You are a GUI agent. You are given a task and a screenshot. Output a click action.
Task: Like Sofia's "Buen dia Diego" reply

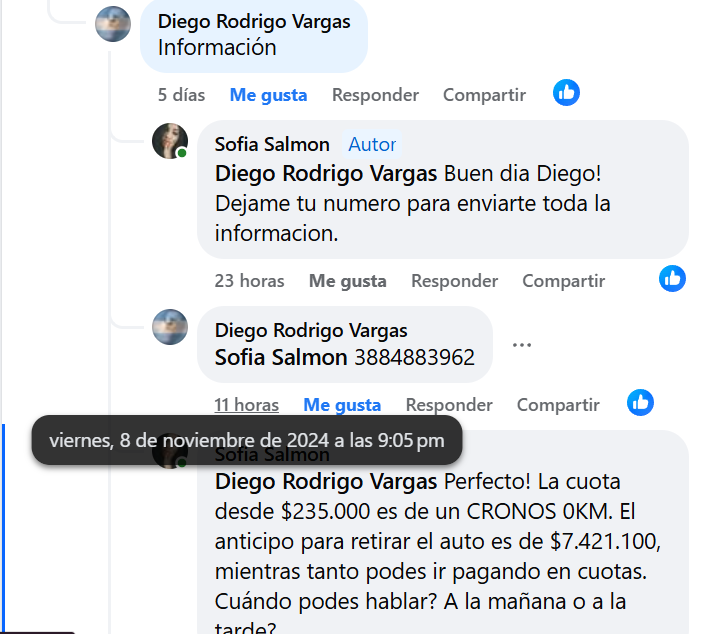pyautogui.click(x=347, y=281)
